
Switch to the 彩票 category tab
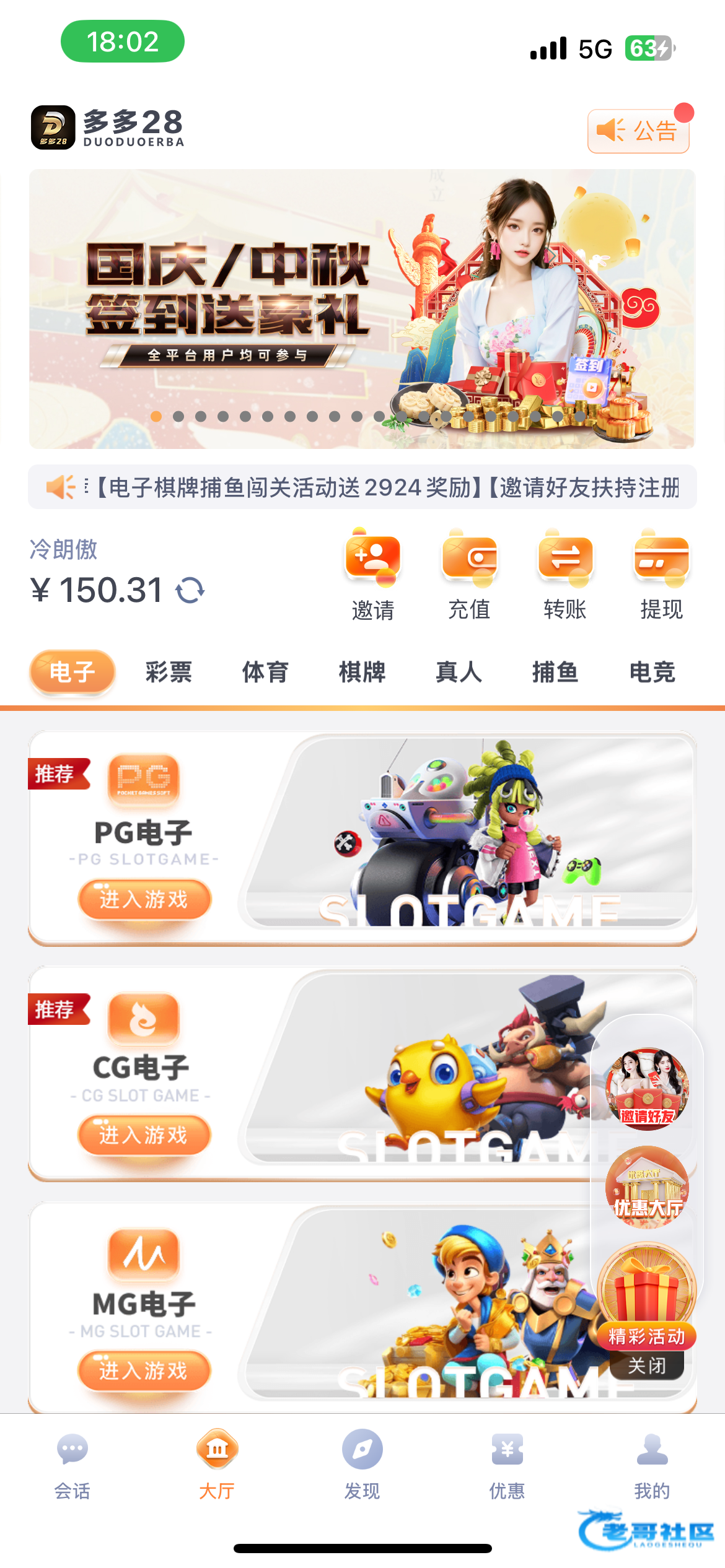(169, 672)
